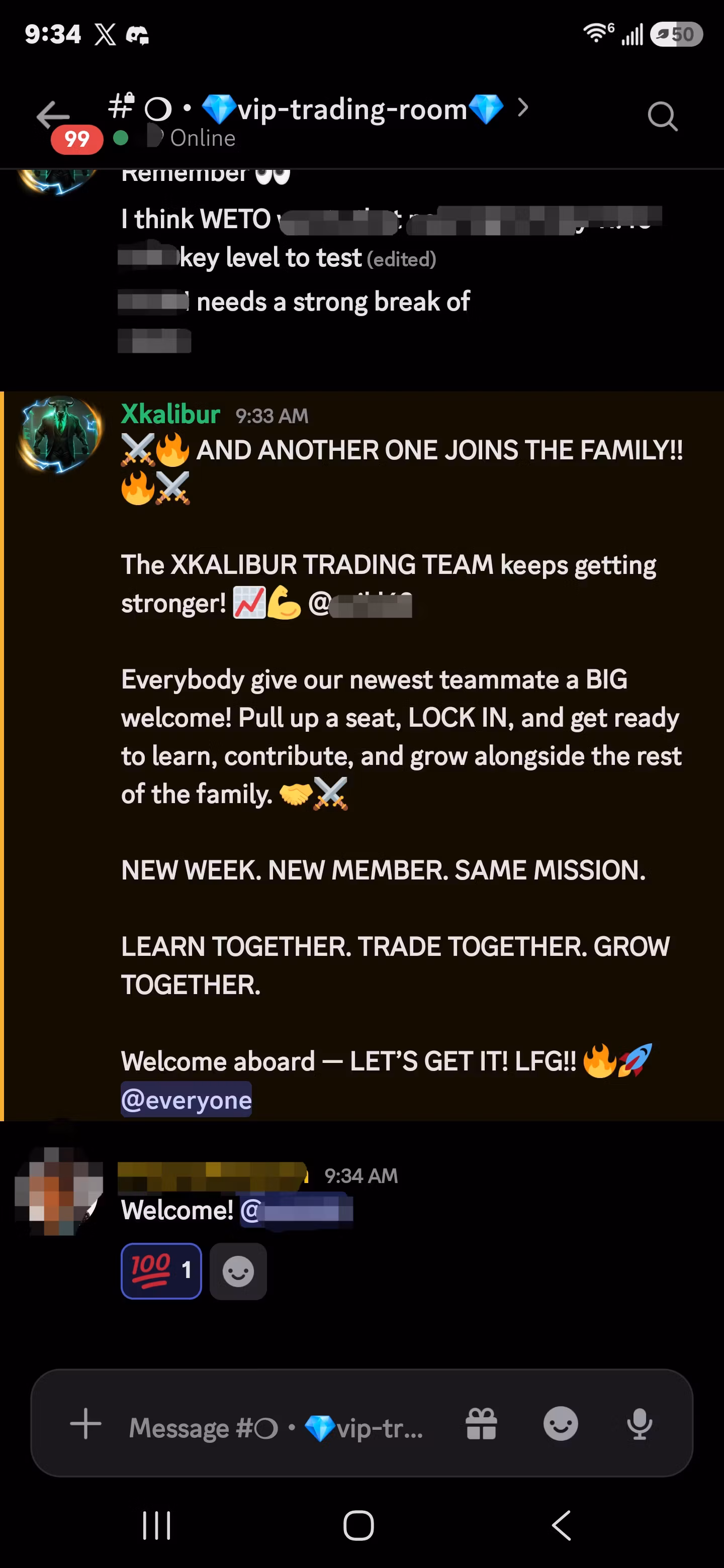
Task: Toggle the 100 reaction on Welcome message
Action: 161,1270
